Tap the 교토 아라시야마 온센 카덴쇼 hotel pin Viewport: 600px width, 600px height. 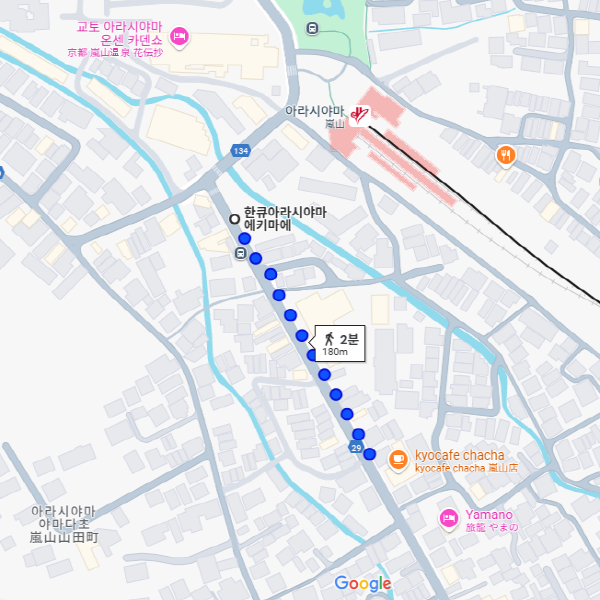pyautogui.click(x=180, y=38)
